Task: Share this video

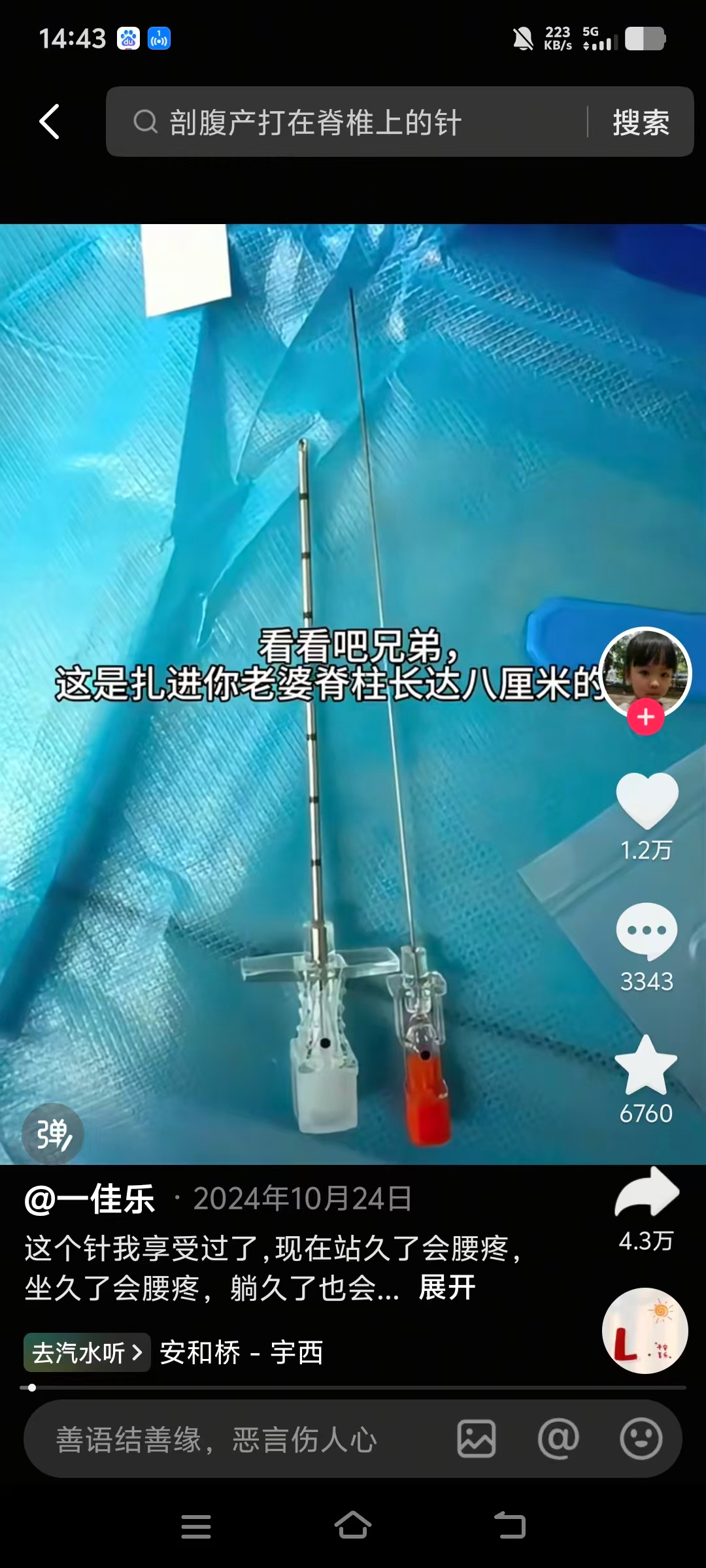Action: [647, 1193]
